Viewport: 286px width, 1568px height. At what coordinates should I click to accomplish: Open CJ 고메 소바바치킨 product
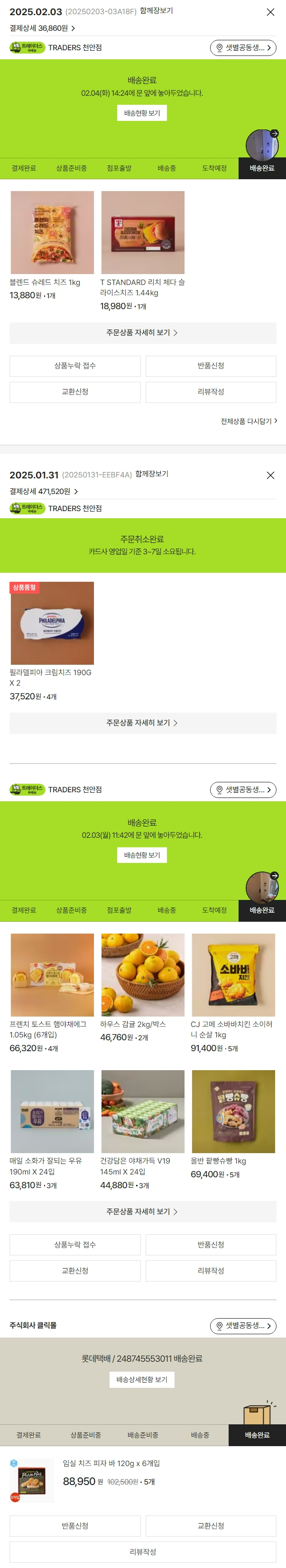click(x=233, y=974)
